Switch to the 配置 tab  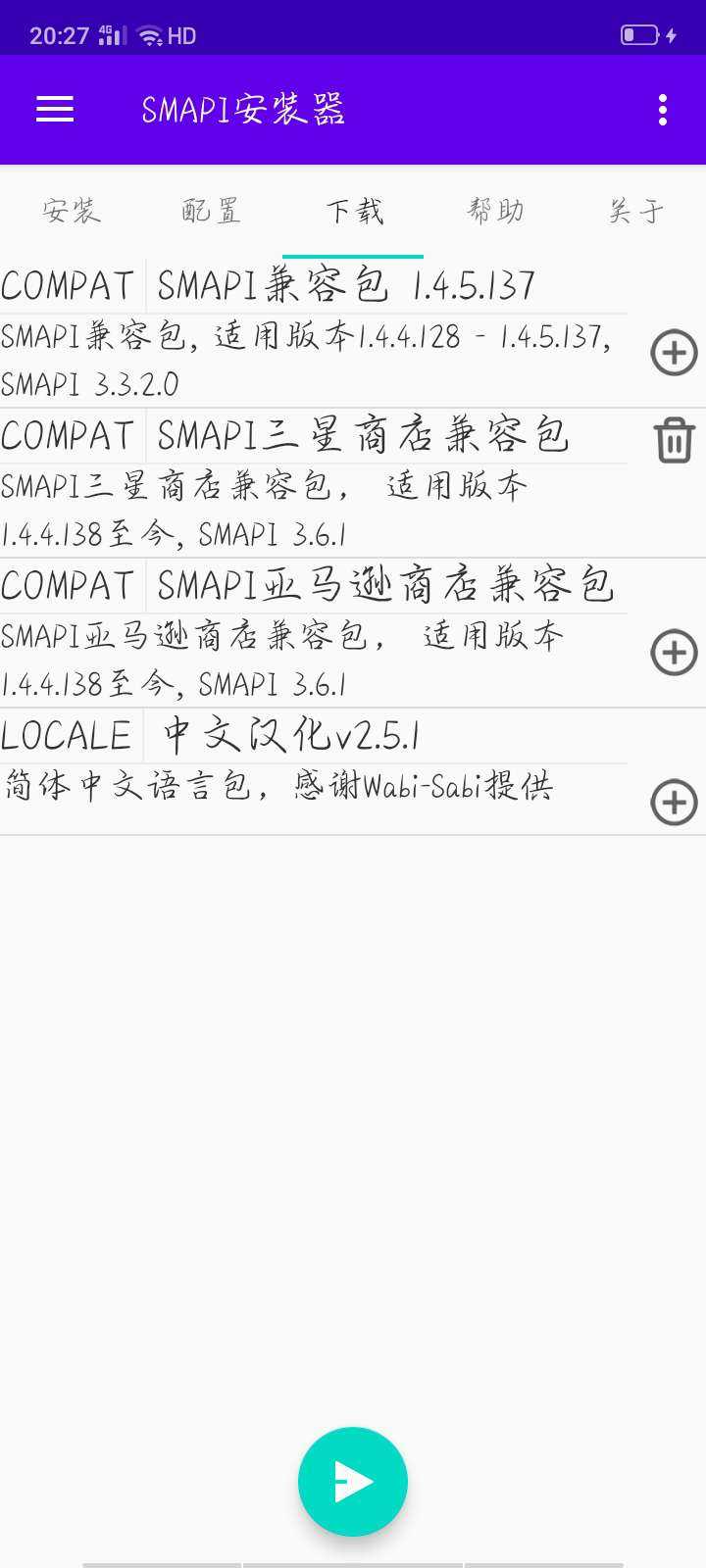tap(211, 211)
